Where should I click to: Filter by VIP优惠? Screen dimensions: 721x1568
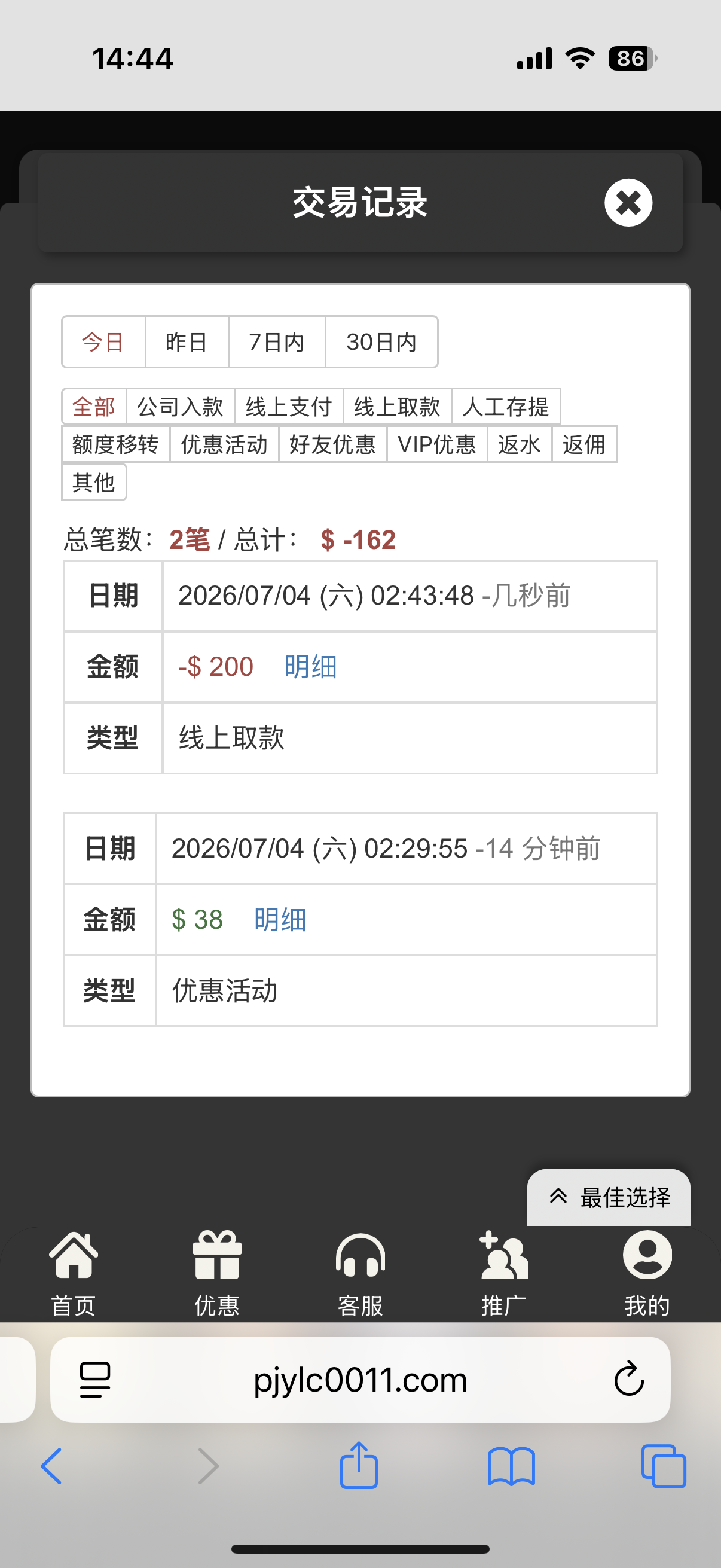pyautogui.click(x=437, y=444)
